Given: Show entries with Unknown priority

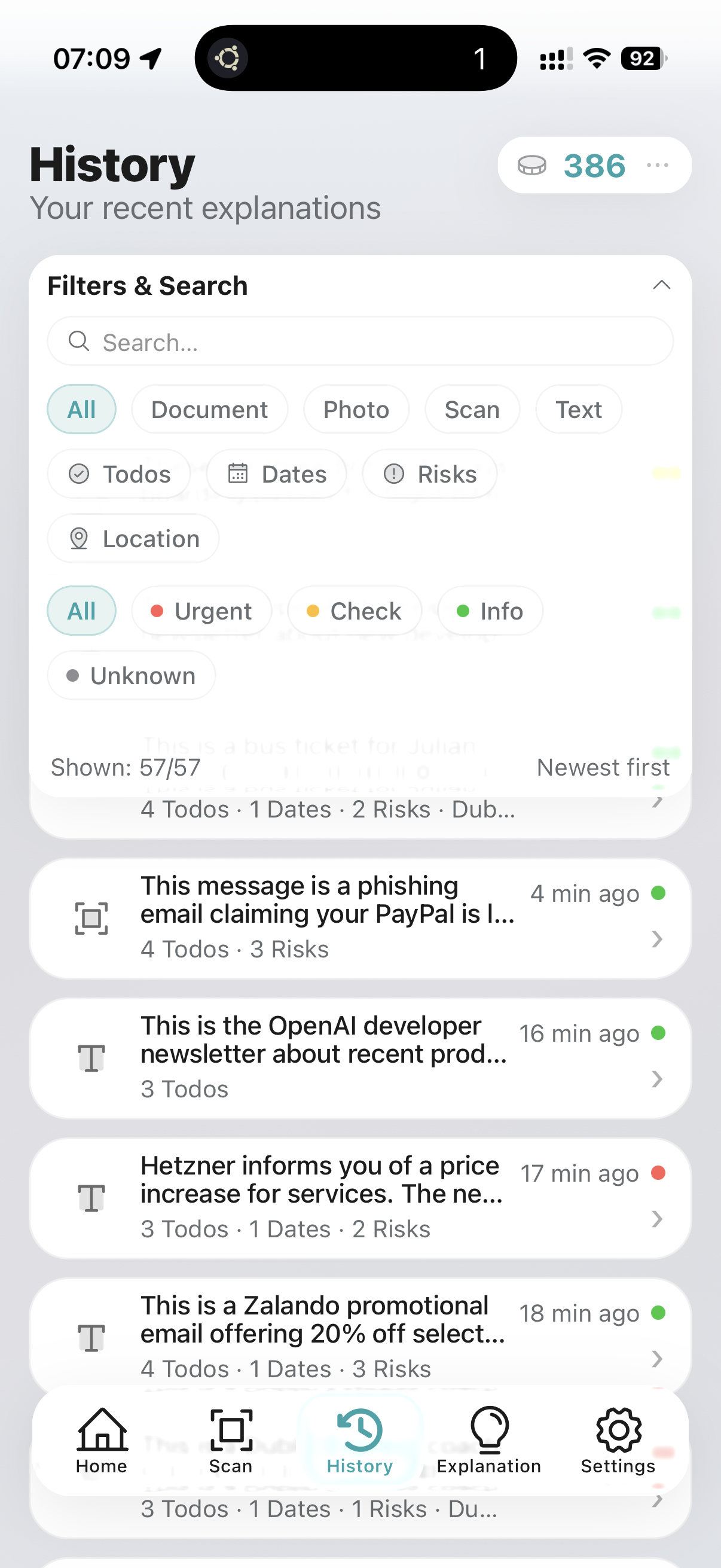Looking at the screenshot, I should (x=132, y=676).
